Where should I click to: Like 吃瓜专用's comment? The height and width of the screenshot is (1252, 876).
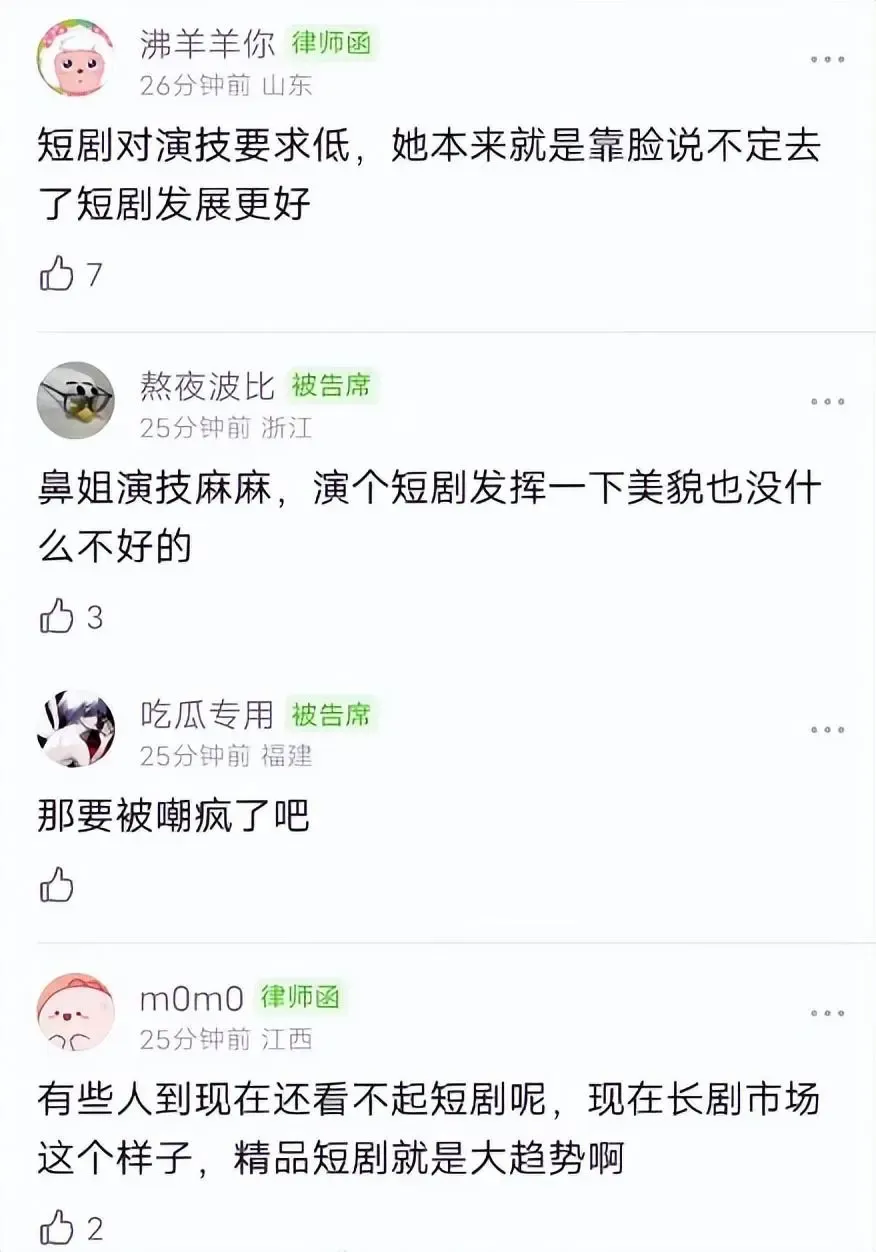coord(56,885)
